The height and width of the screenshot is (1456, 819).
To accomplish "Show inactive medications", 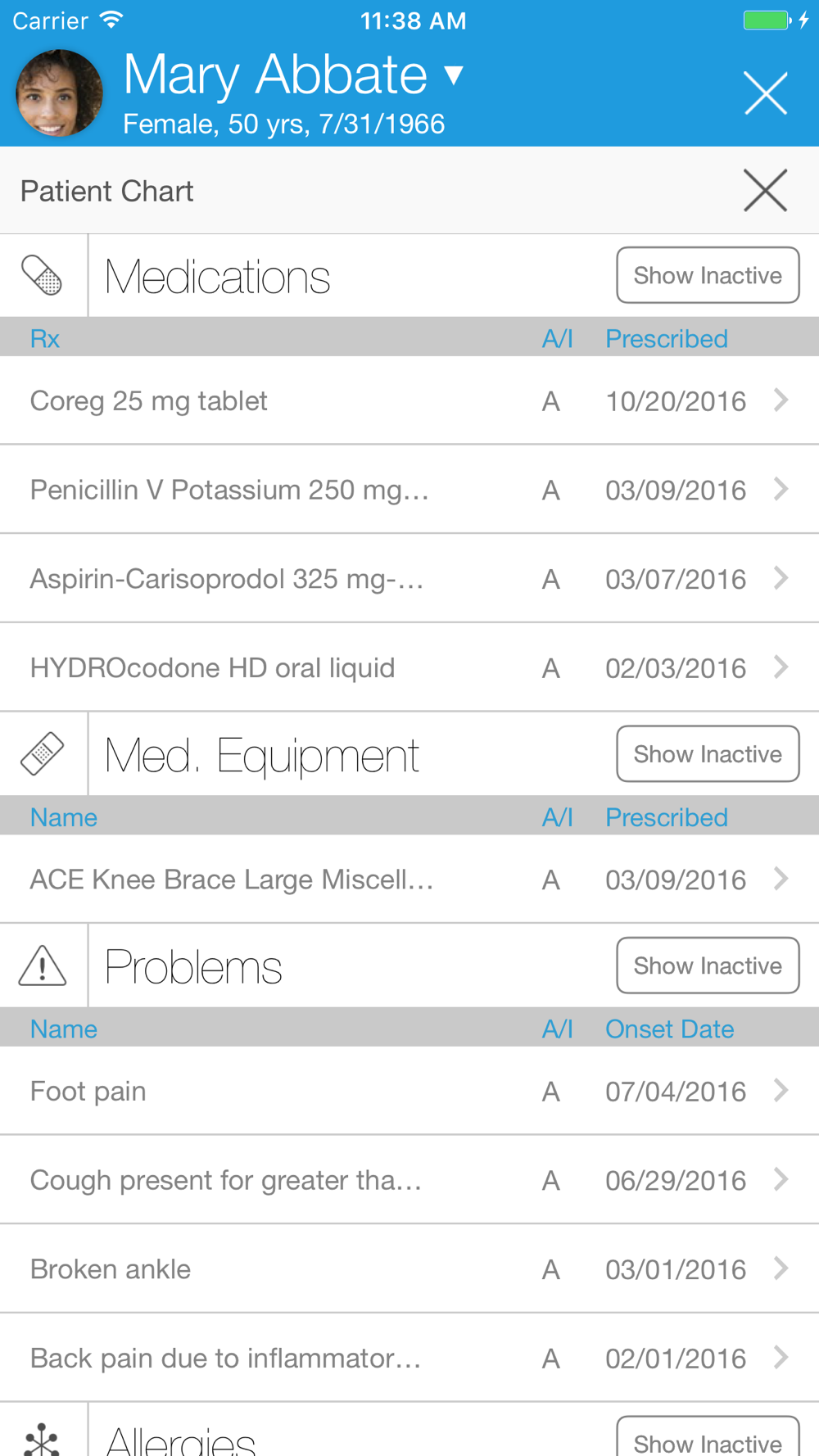I will (x=708, y=275).
